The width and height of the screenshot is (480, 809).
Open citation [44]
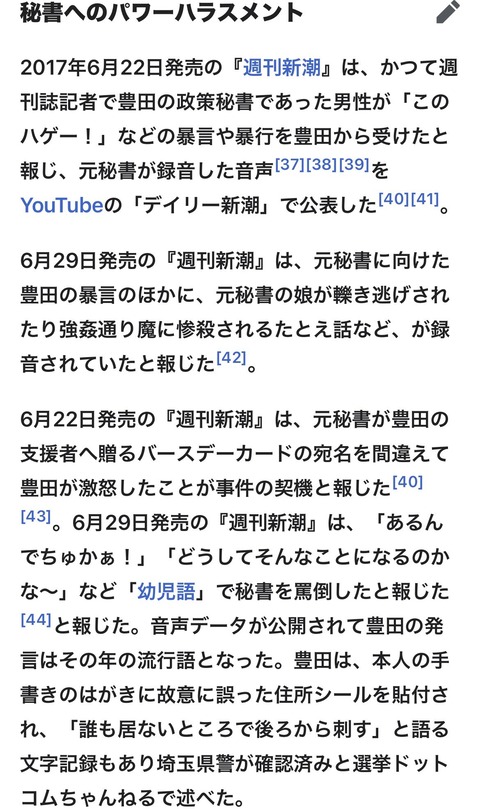(x=36, y=619)
